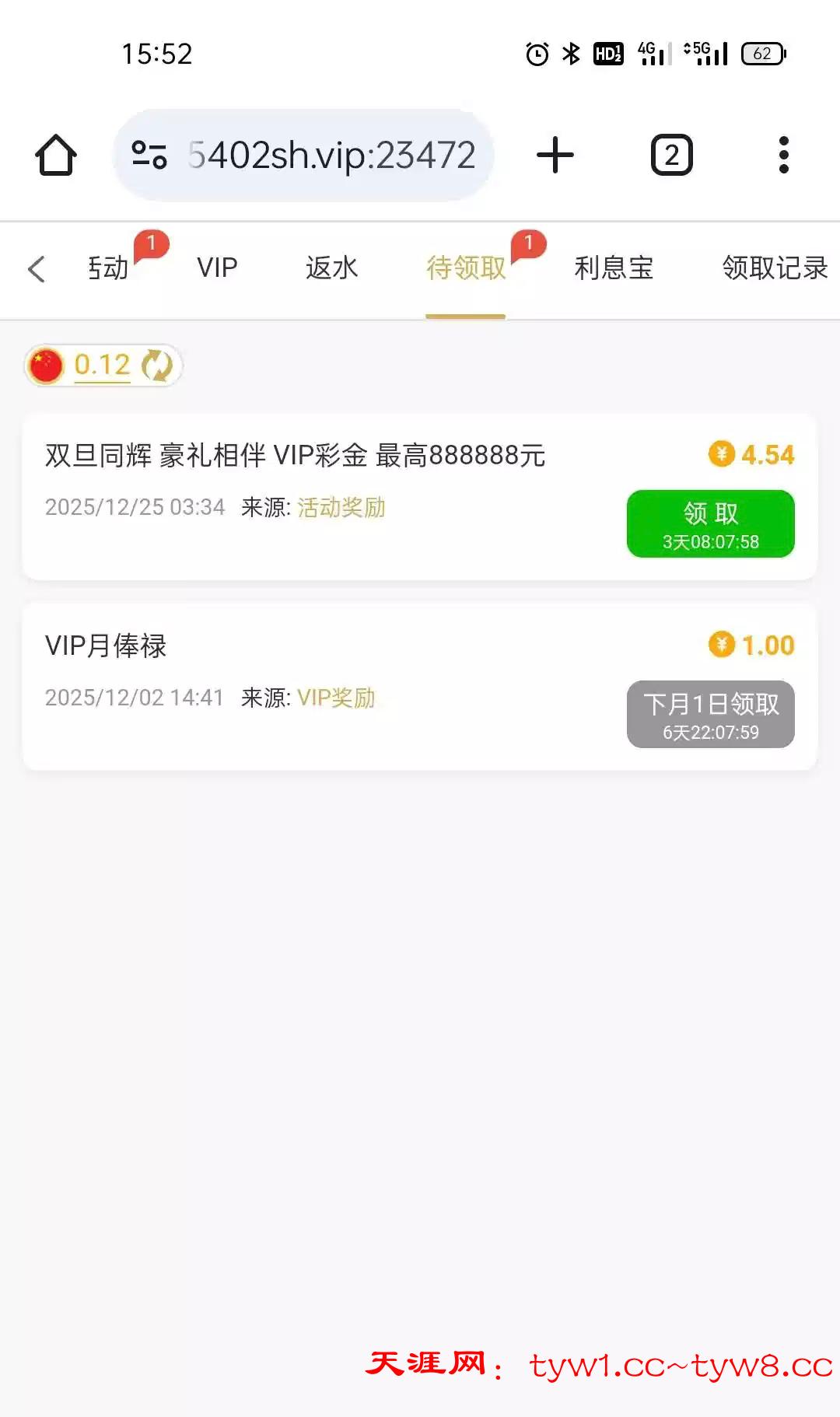840x1417 pixels.
Task: Switch to the 返水 tab
Action: (331, 268)
